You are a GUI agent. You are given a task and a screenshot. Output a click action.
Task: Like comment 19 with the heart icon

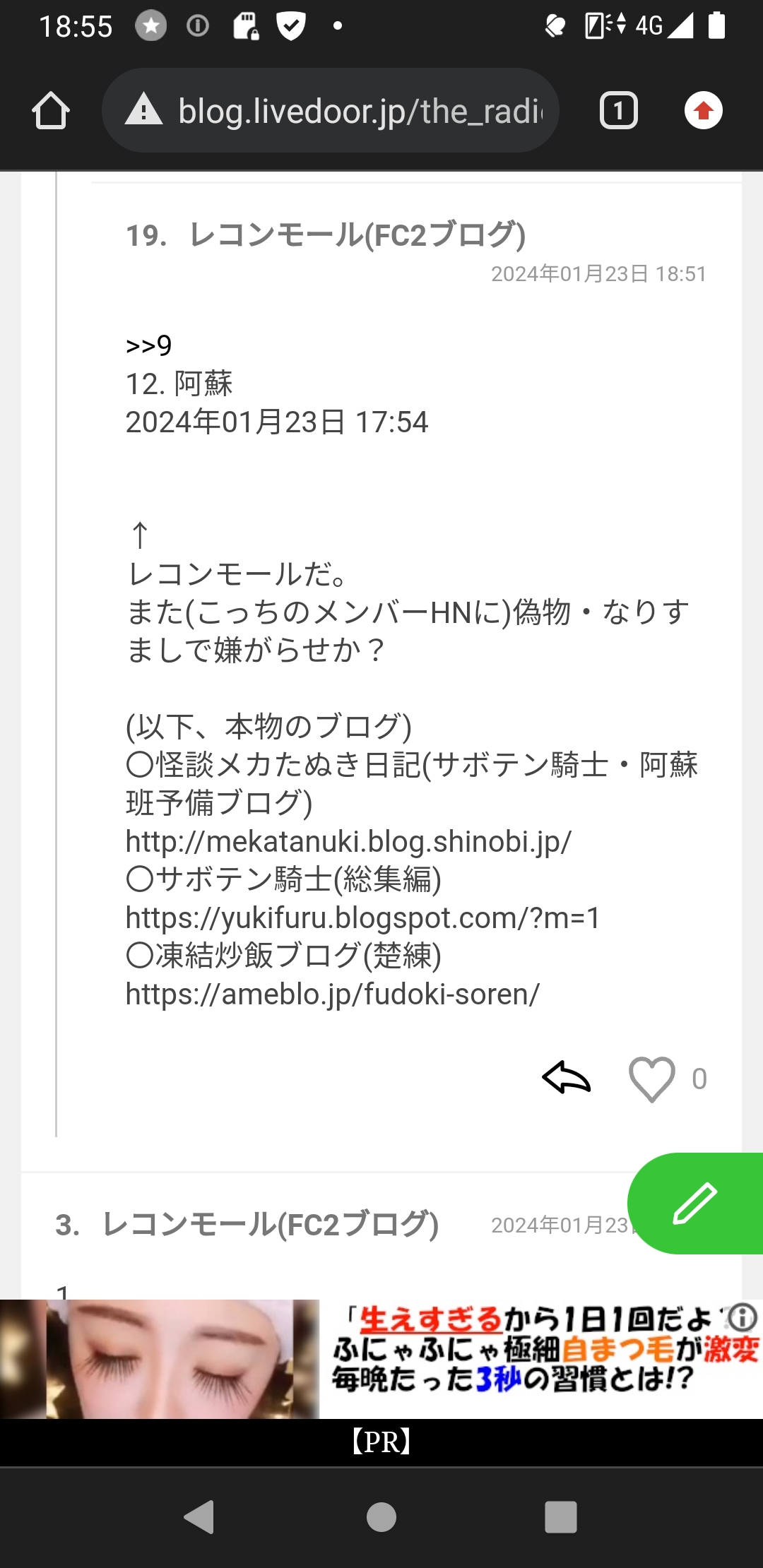[x=651, y=1079]
